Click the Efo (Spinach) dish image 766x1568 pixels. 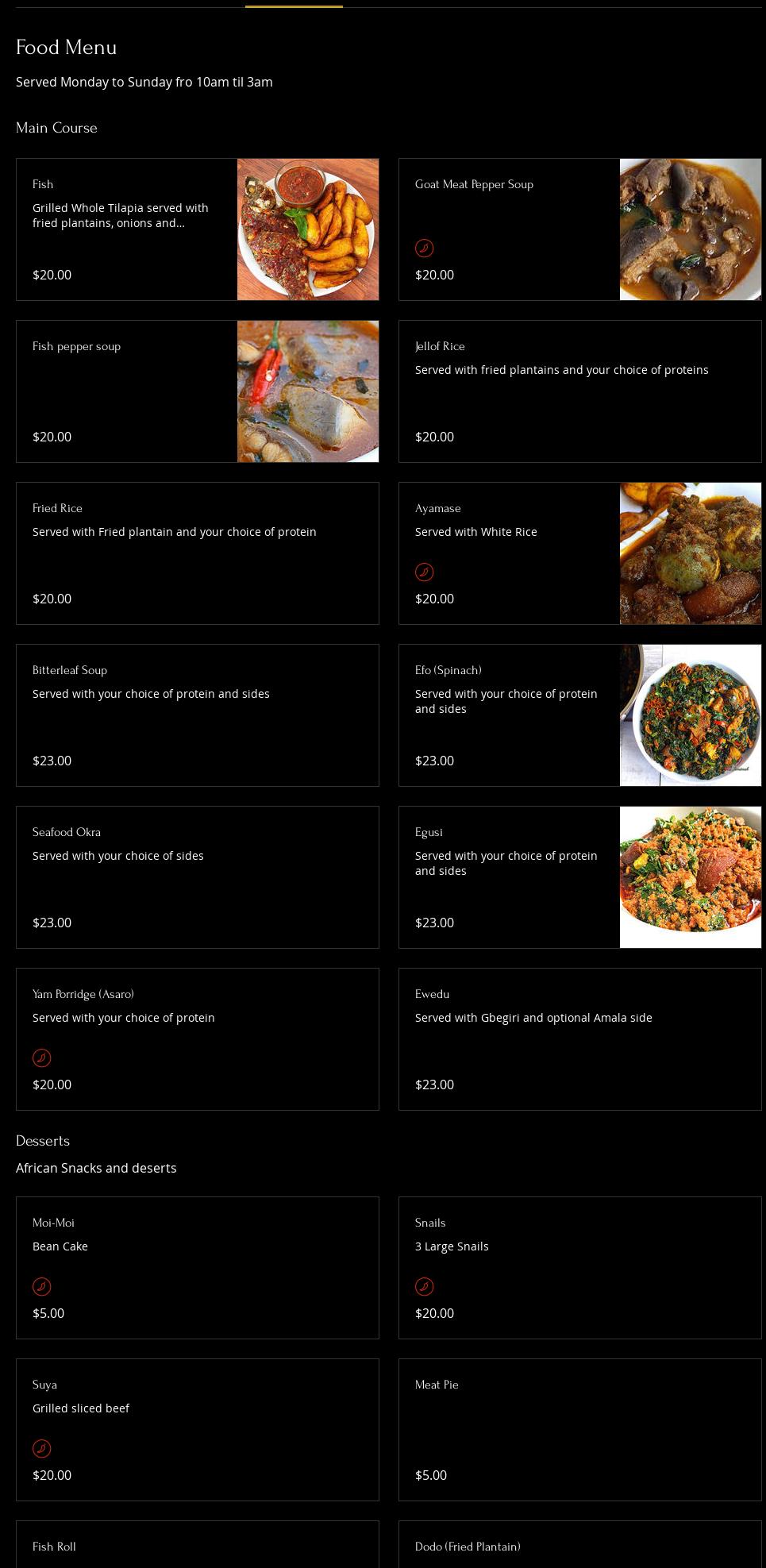690,715
